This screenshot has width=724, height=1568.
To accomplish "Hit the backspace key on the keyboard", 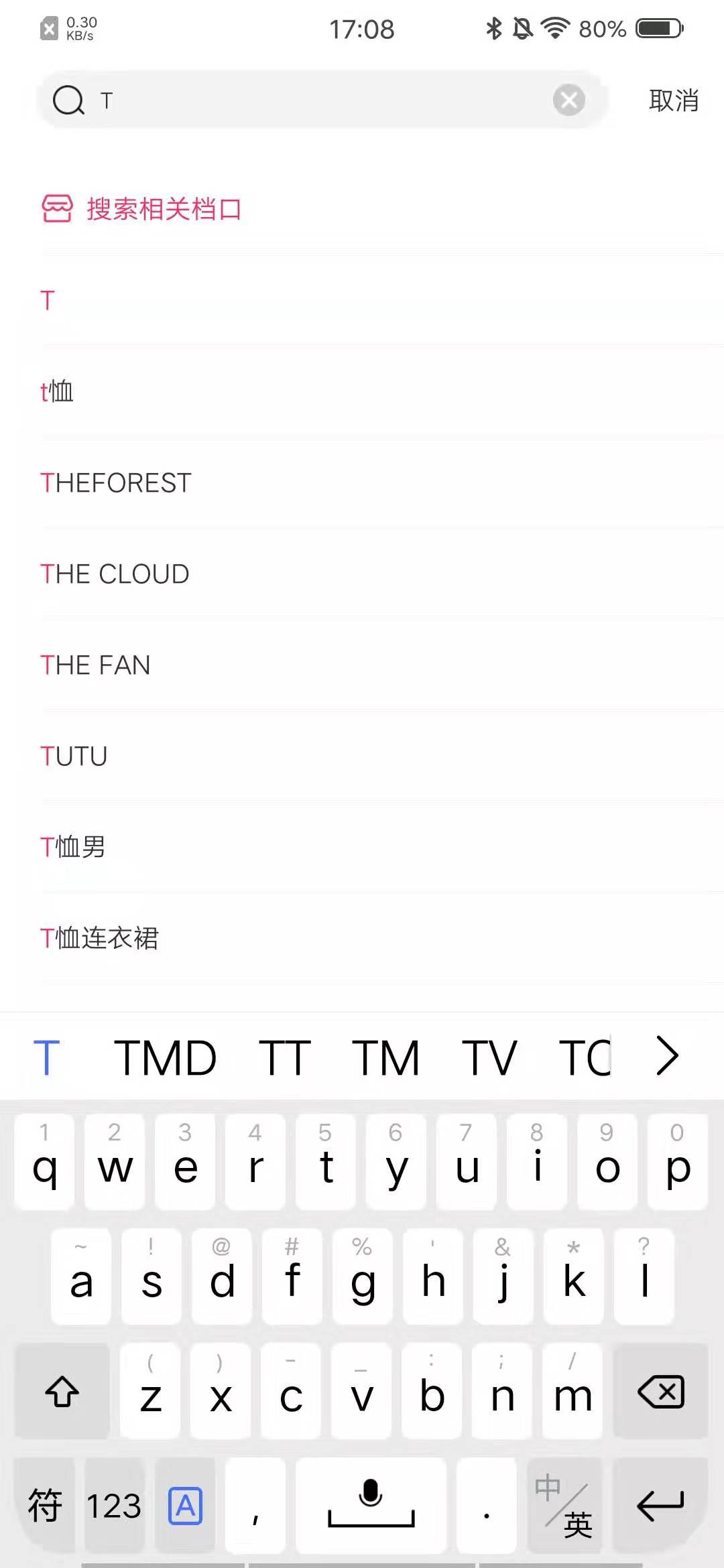I will [x=661, y=1392].
